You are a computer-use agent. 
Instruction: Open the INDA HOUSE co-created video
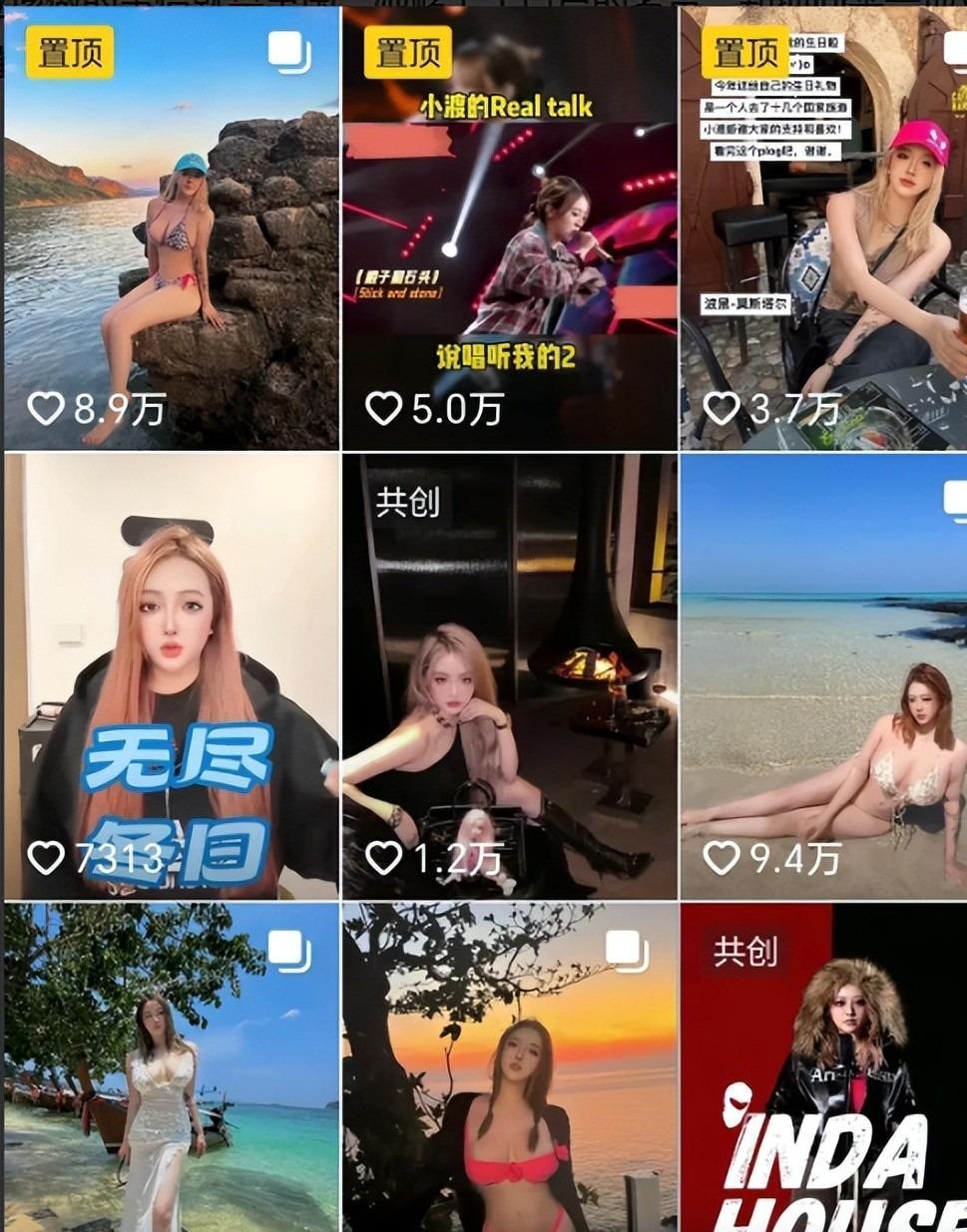pos(823,1067)
